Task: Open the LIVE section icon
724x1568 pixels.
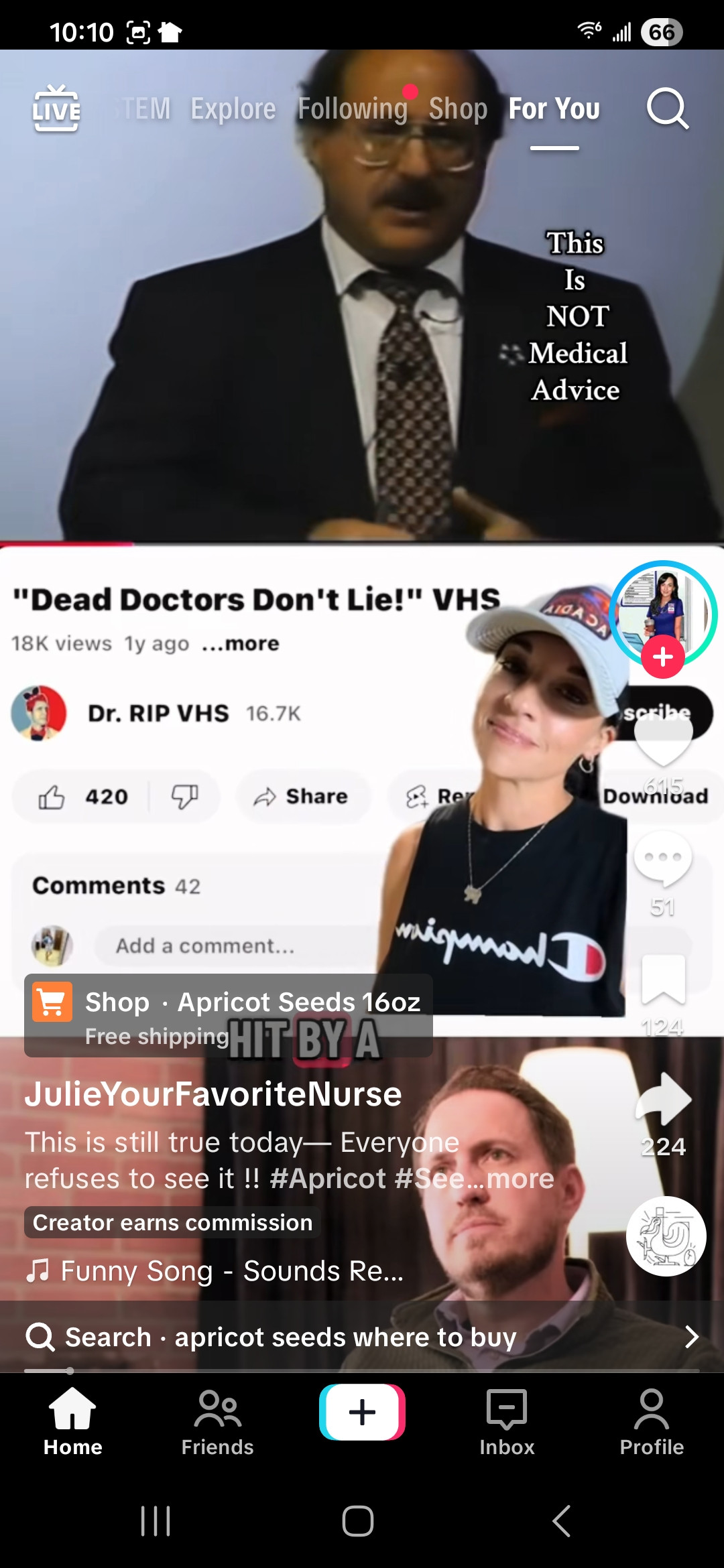Action: 56,109
